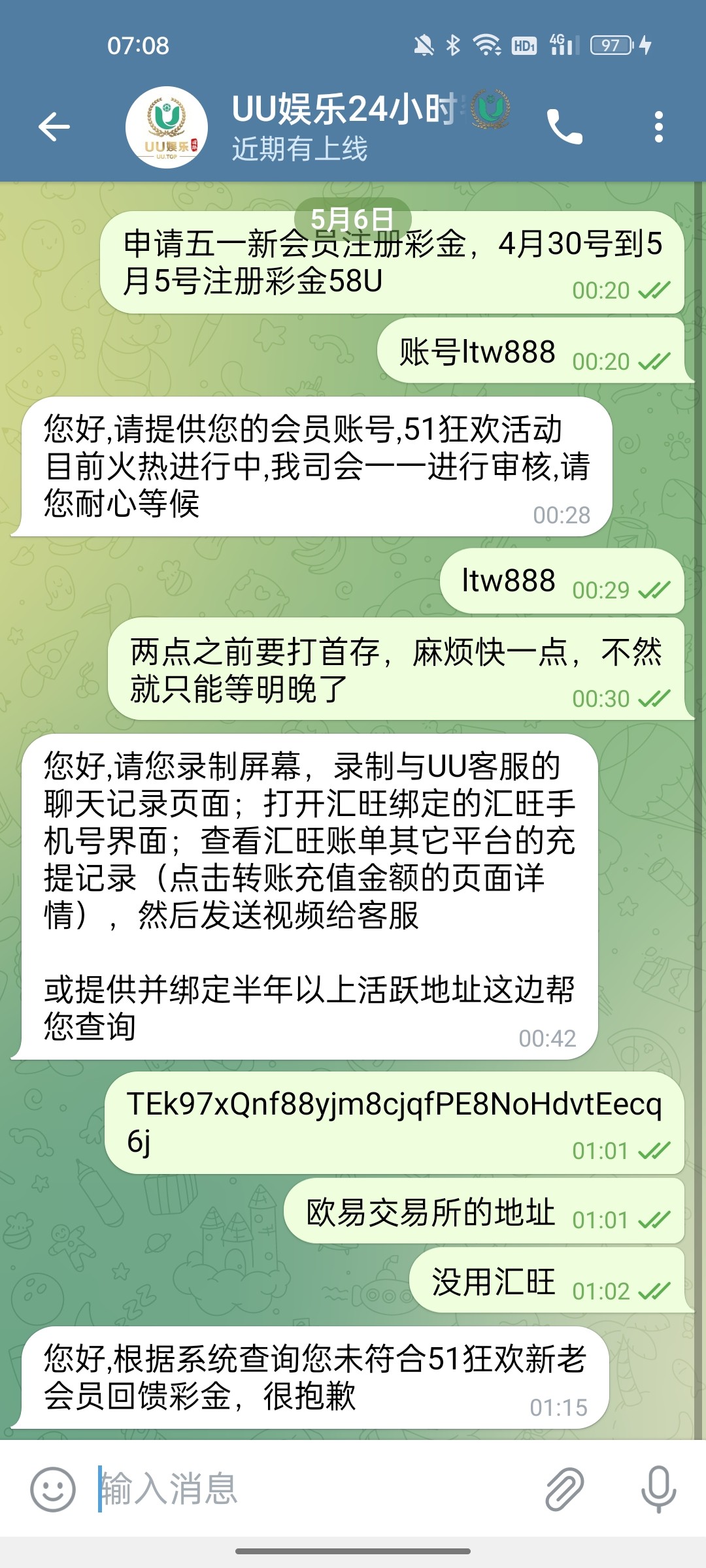Open the three-dot overflow menu
The width and height of the screenshot is (706, 1568).
658,127
